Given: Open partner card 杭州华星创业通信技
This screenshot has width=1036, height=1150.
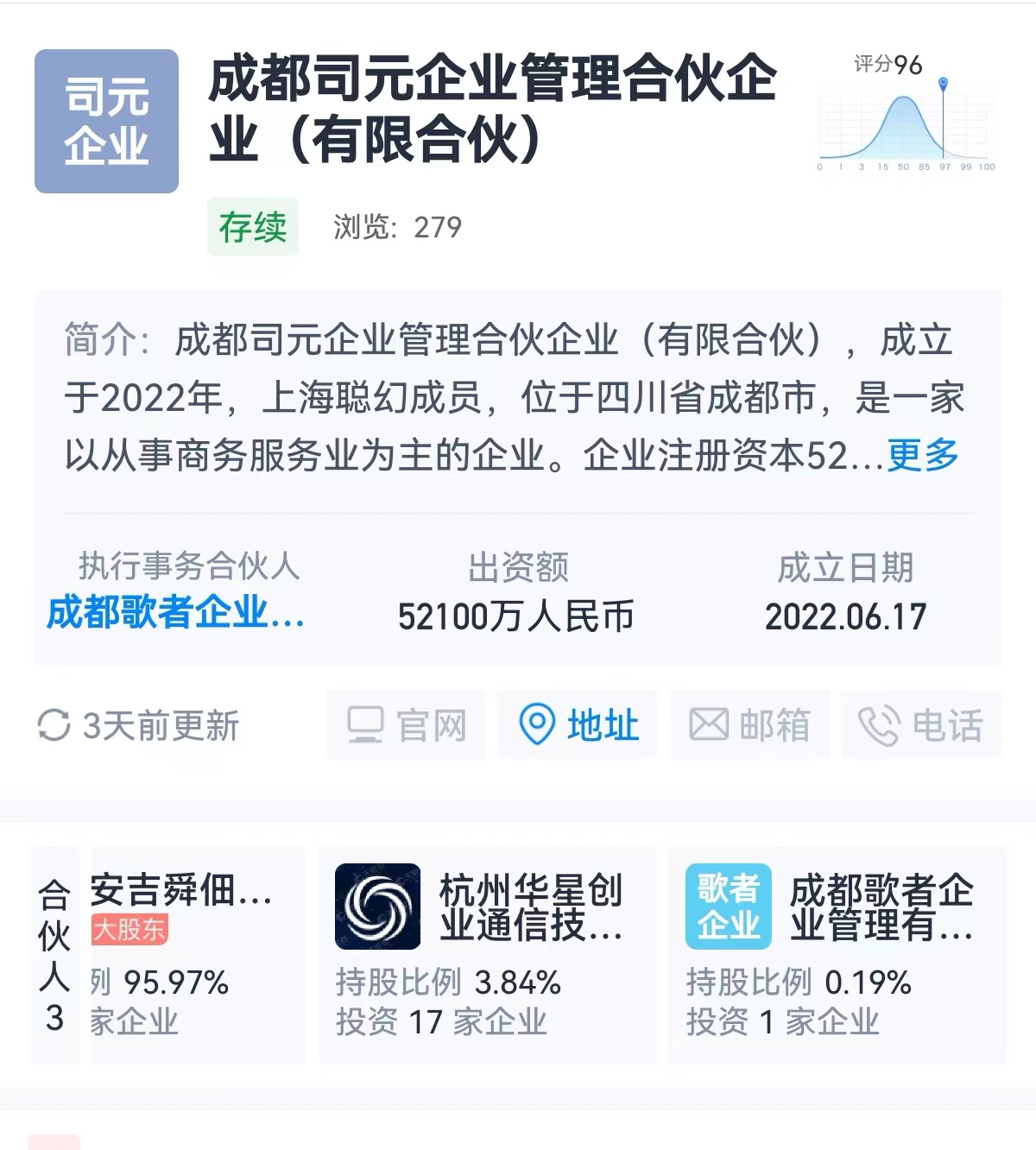Looking at the screenshot, I should pos(487,954).
